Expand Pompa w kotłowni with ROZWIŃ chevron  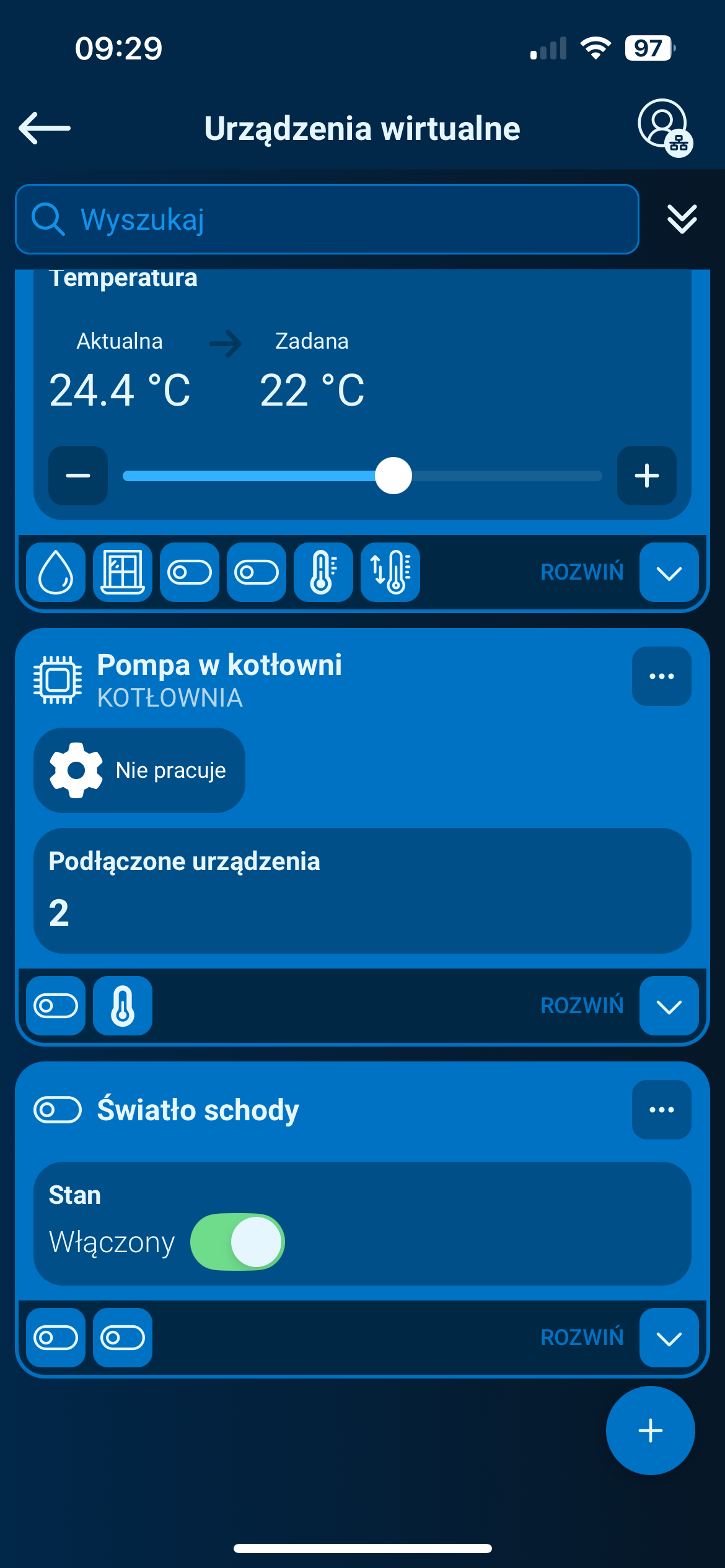[669, 1006]
